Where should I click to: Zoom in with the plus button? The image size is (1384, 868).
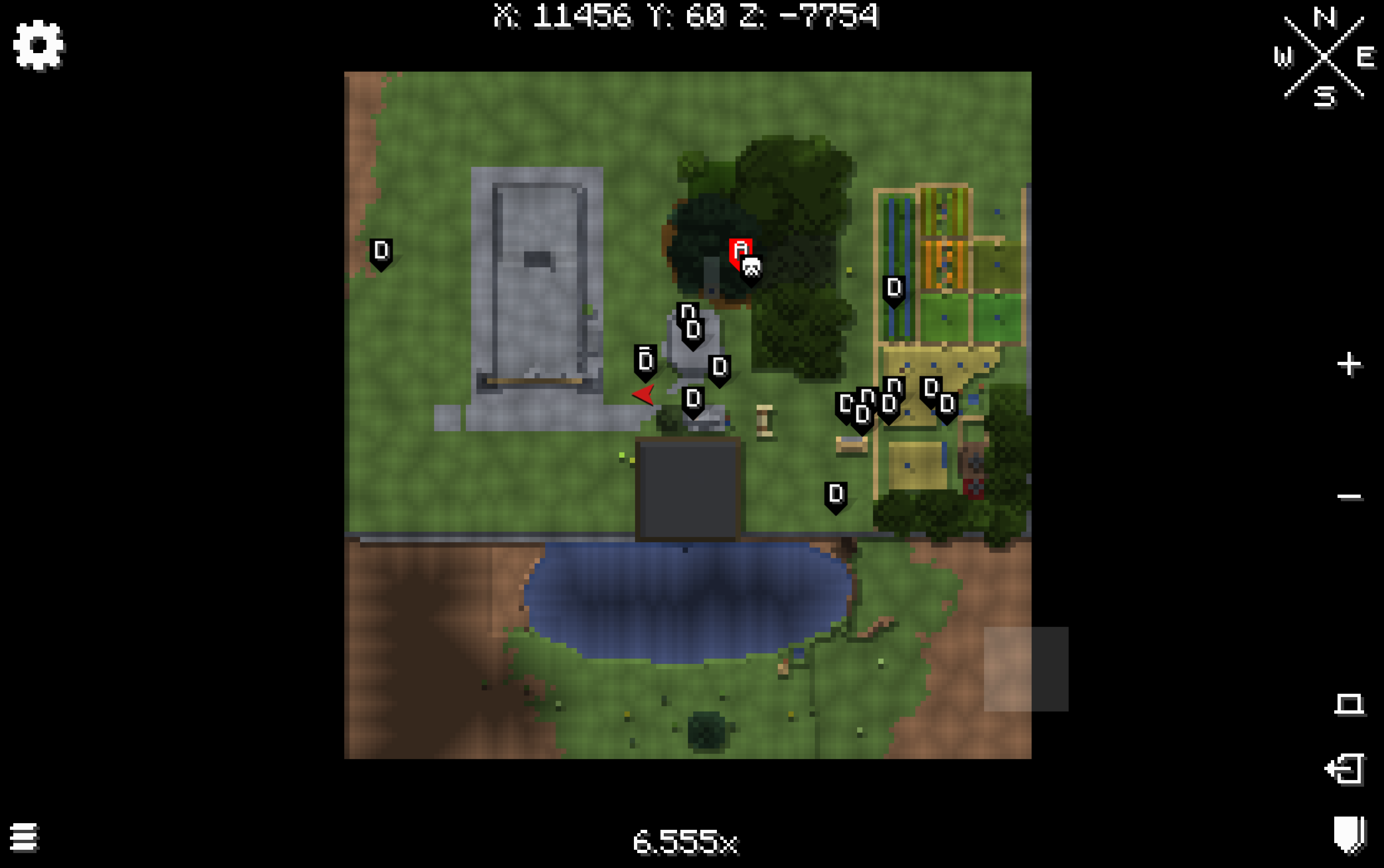tap(1349, 365)
